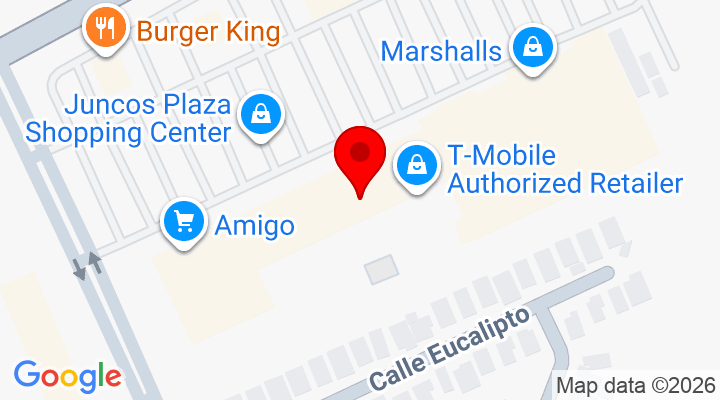Image resolution: width=720 pixels, height=400 pixels.
Task: Select the T-Mobile Authorized Retailer marker
Action: click(x=416, y=167)
